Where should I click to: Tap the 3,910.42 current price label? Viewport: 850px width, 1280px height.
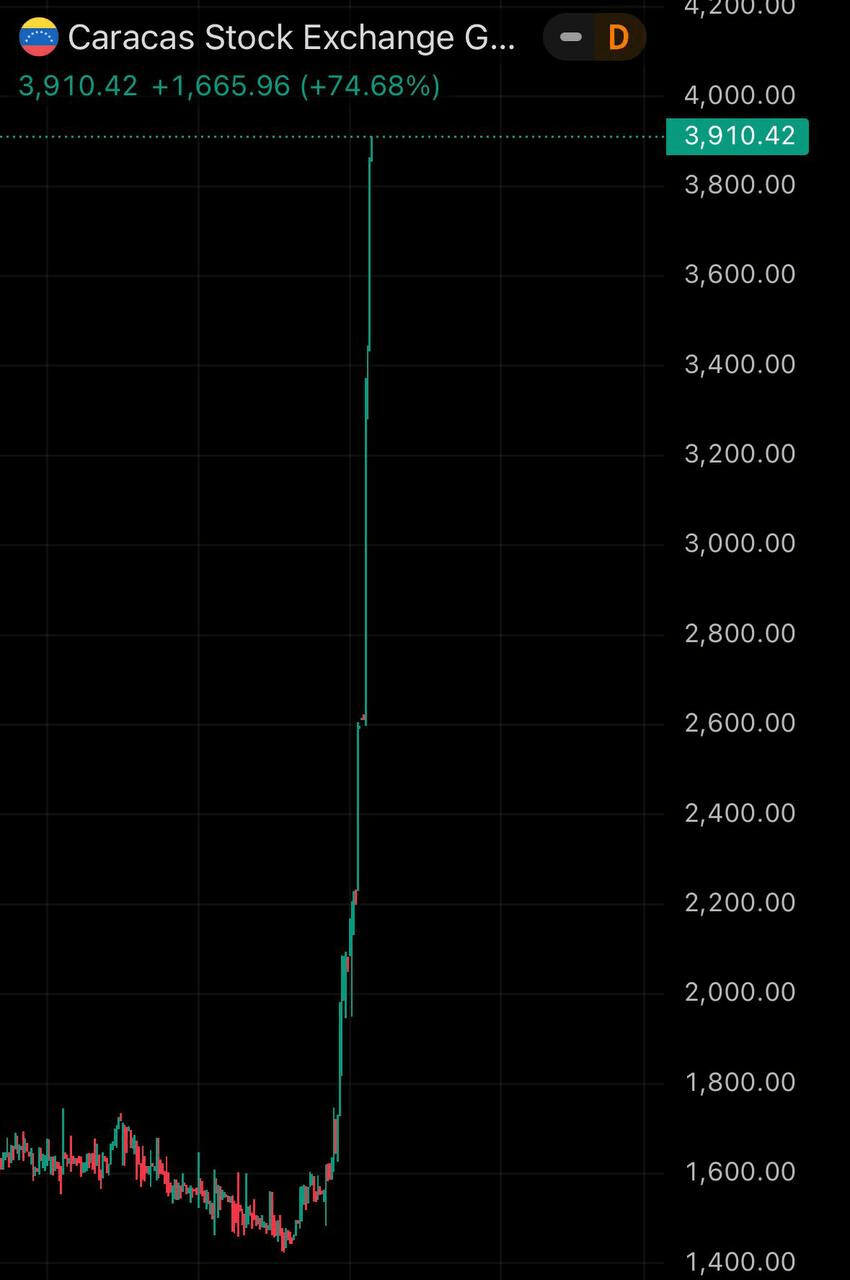tap(737, 136)
